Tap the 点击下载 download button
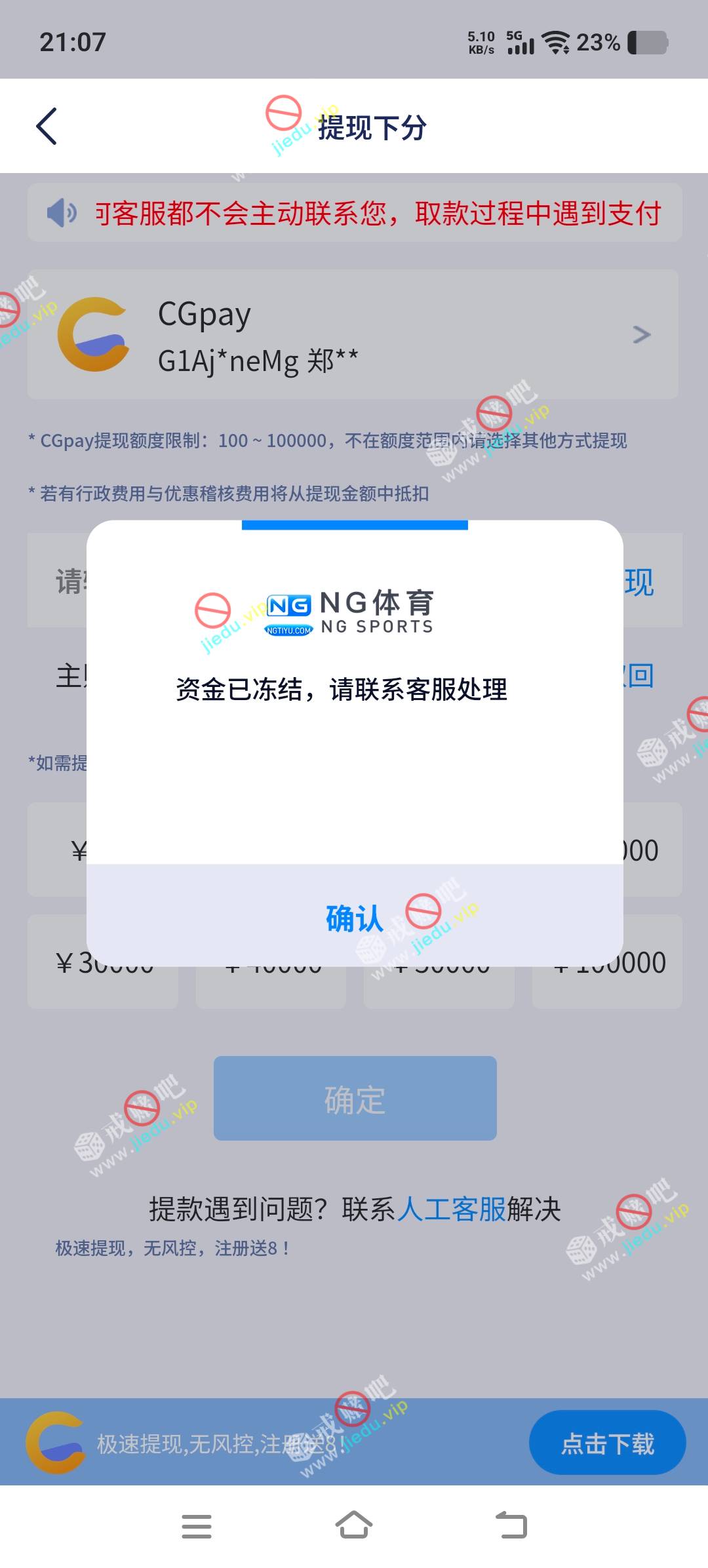 pos(607,1443)
